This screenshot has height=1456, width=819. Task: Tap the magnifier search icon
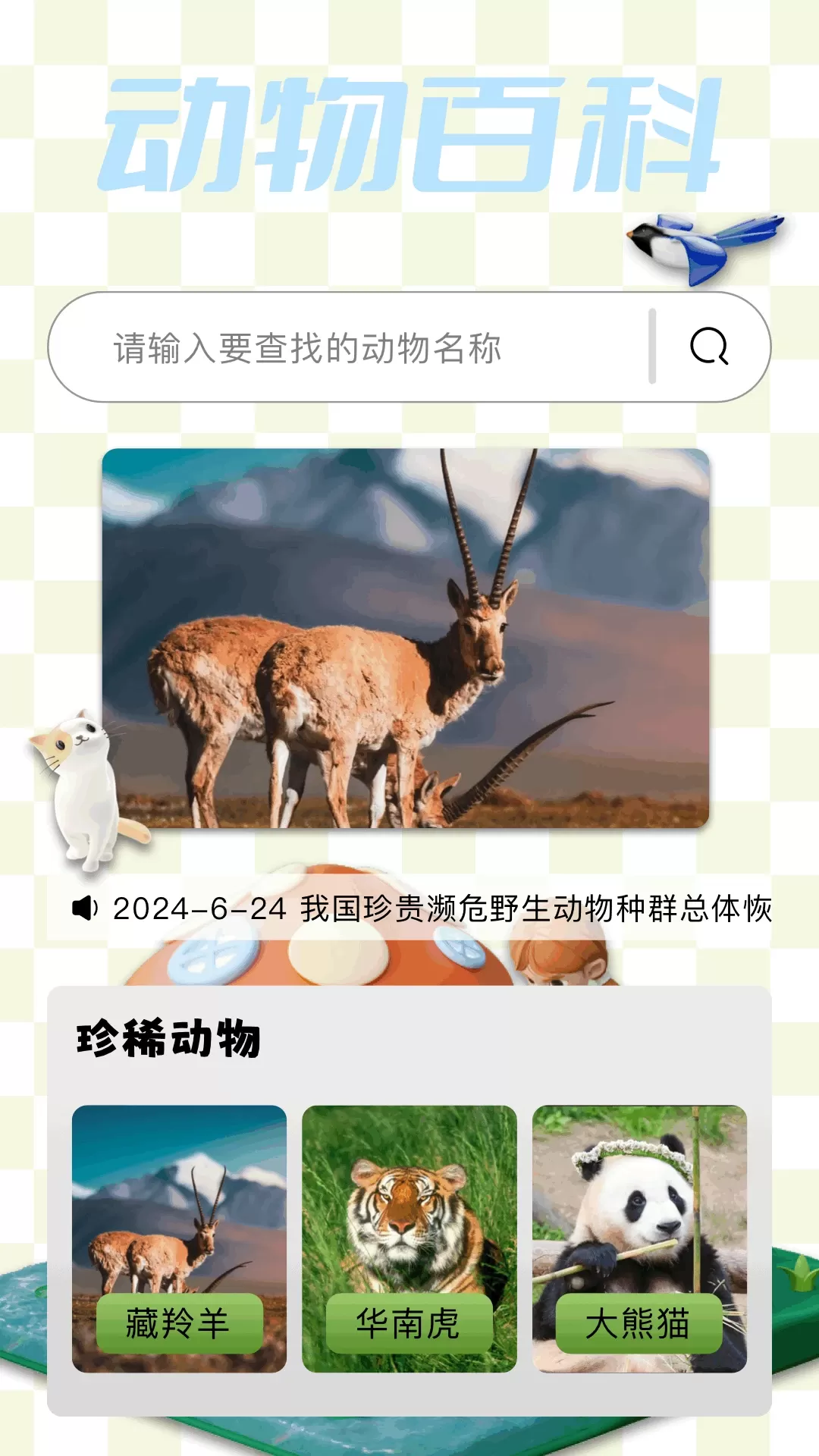click(709, 347)
